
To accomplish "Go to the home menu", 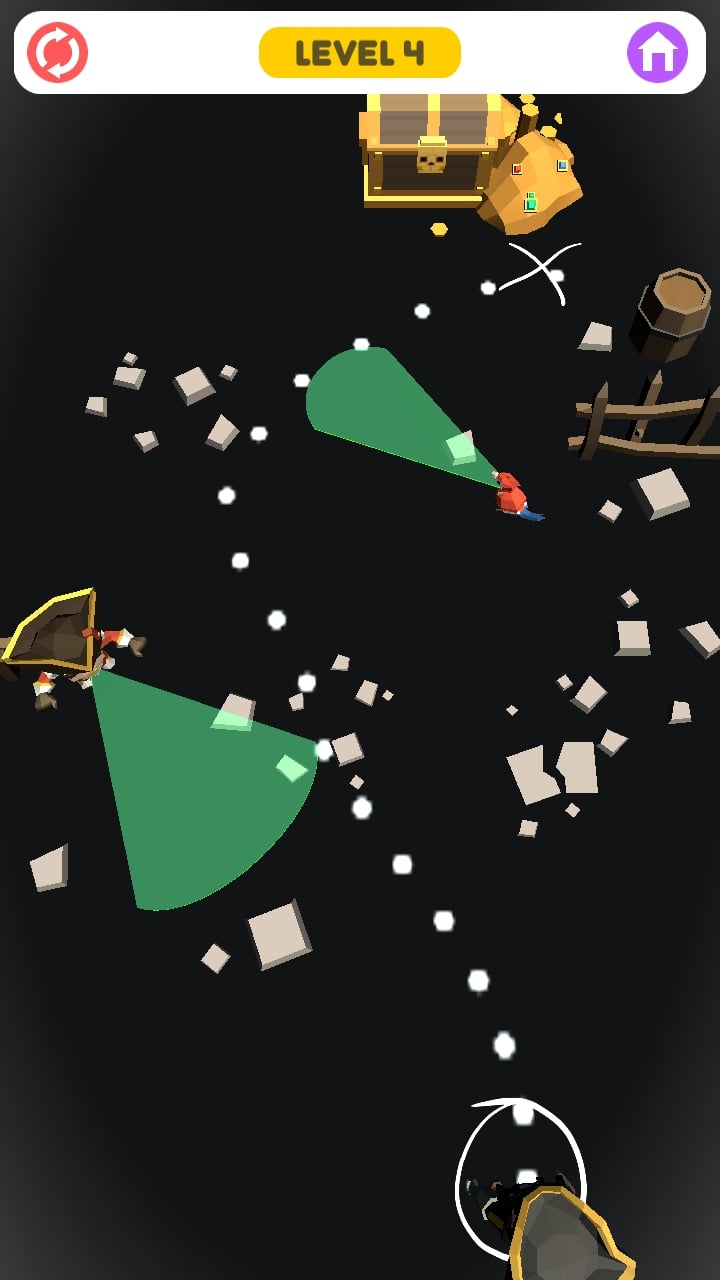I will point(657,52).
